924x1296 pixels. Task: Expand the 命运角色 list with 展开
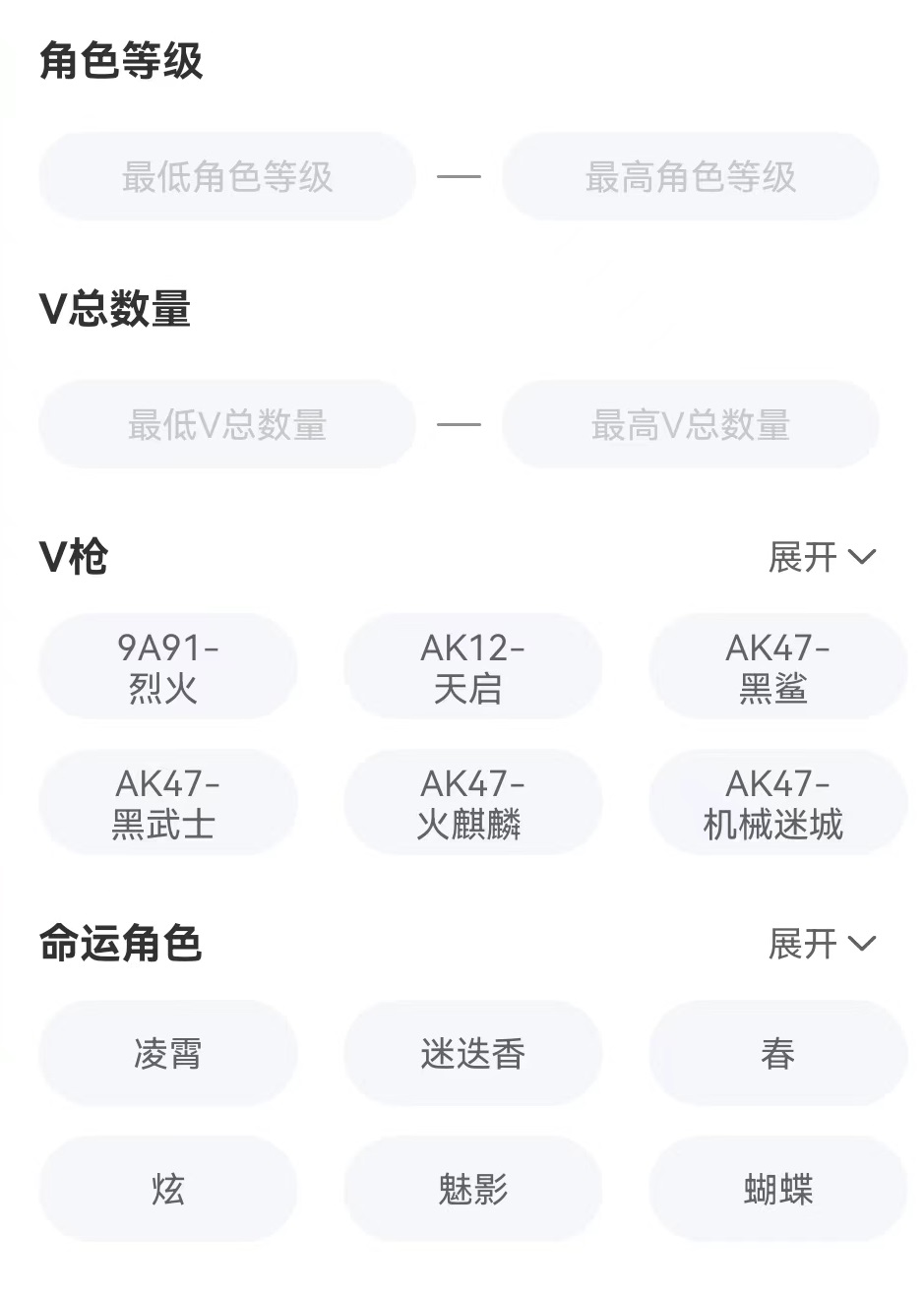click(822, 944)
